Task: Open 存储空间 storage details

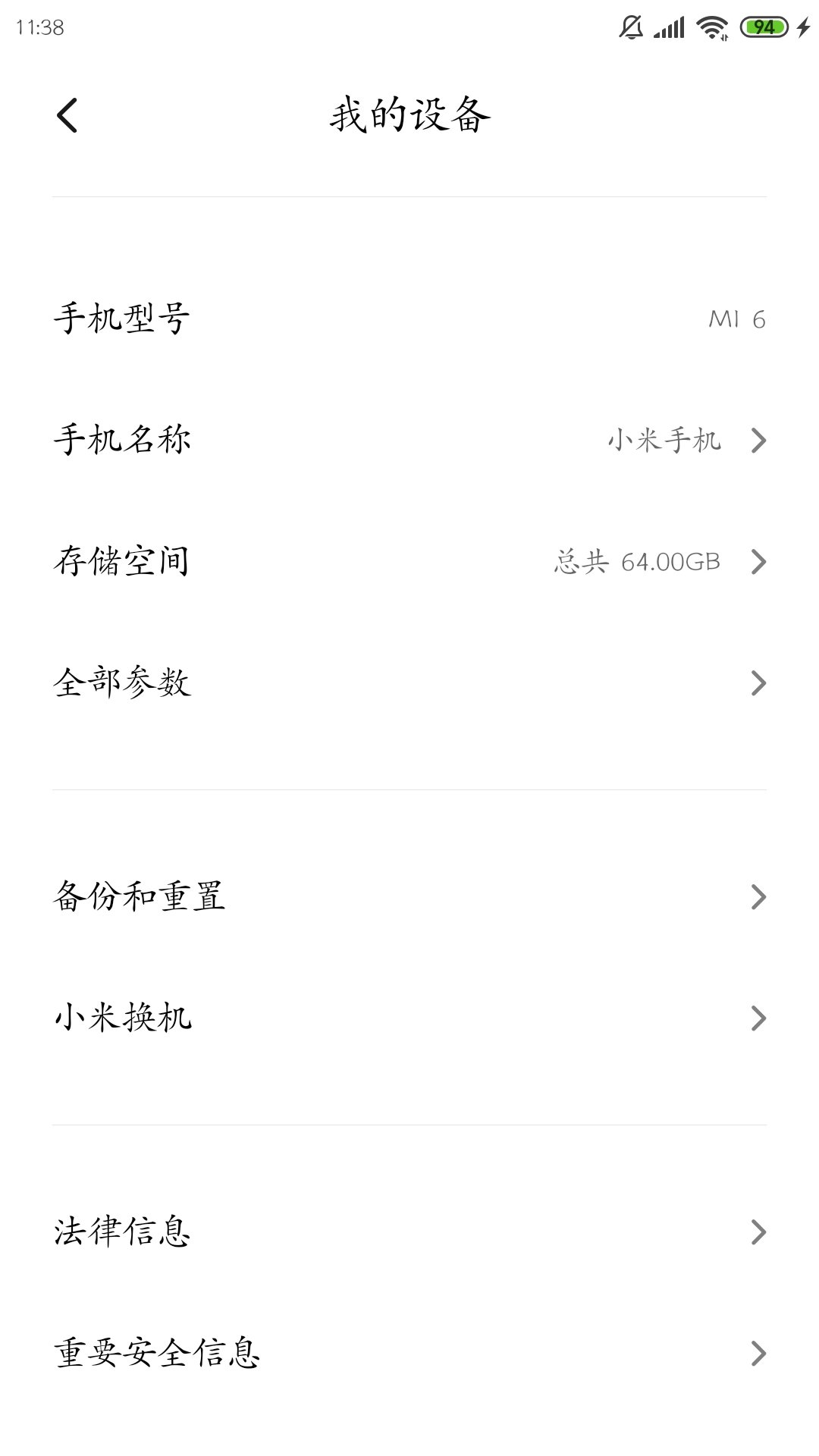Action: point(409,561)
